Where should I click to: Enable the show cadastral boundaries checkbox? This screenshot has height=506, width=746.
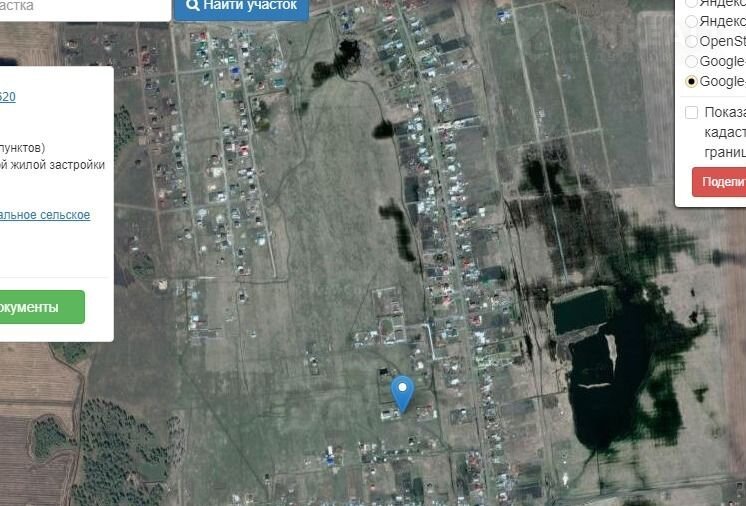tap(691, 113)
